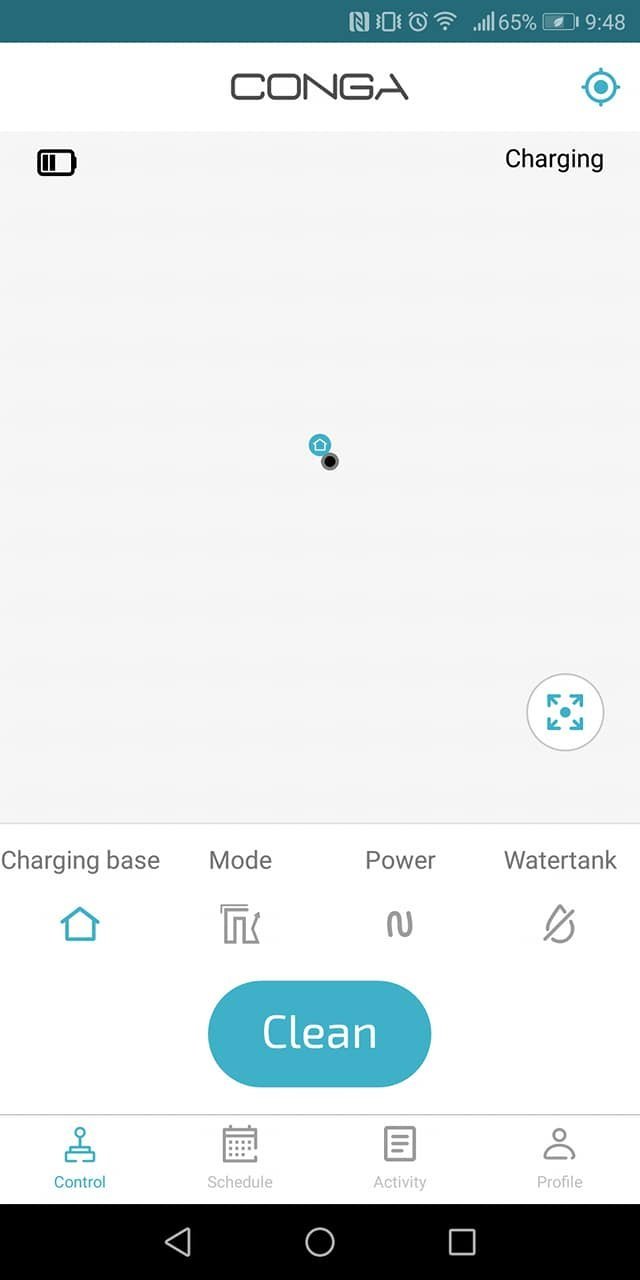Start cleaning with the Clean button
This screenshot has height=1280, width=640.
[x=319, y=1033]
